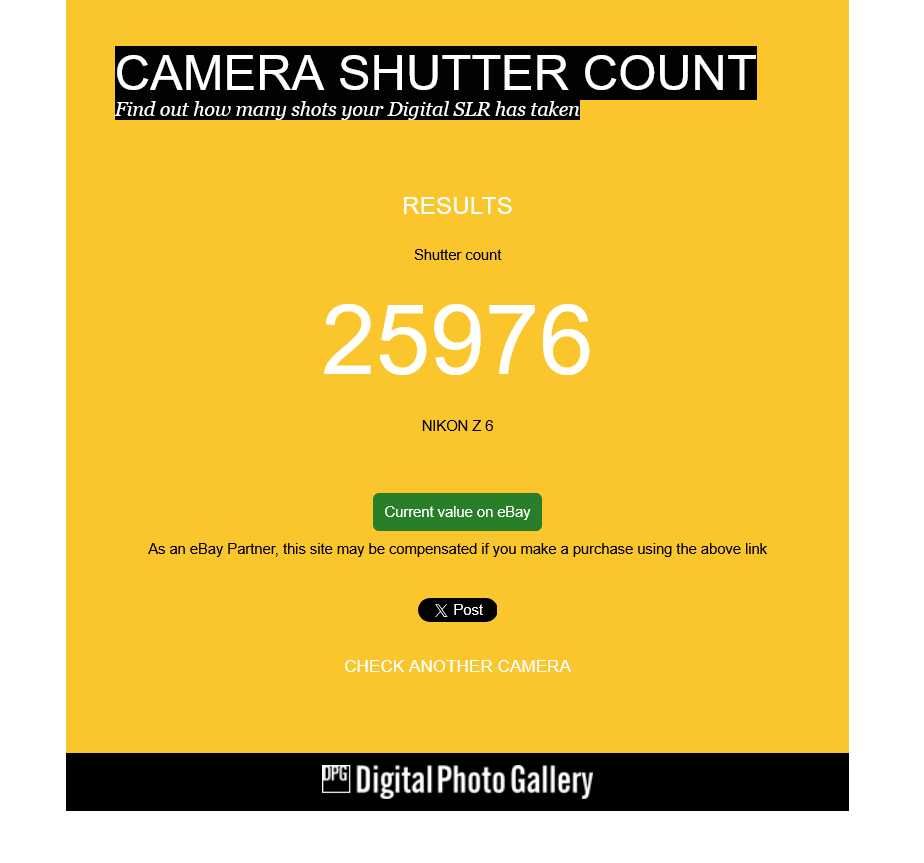Share result with X Post button
This screenshot has height=863, width=924.
pos(457,610)
